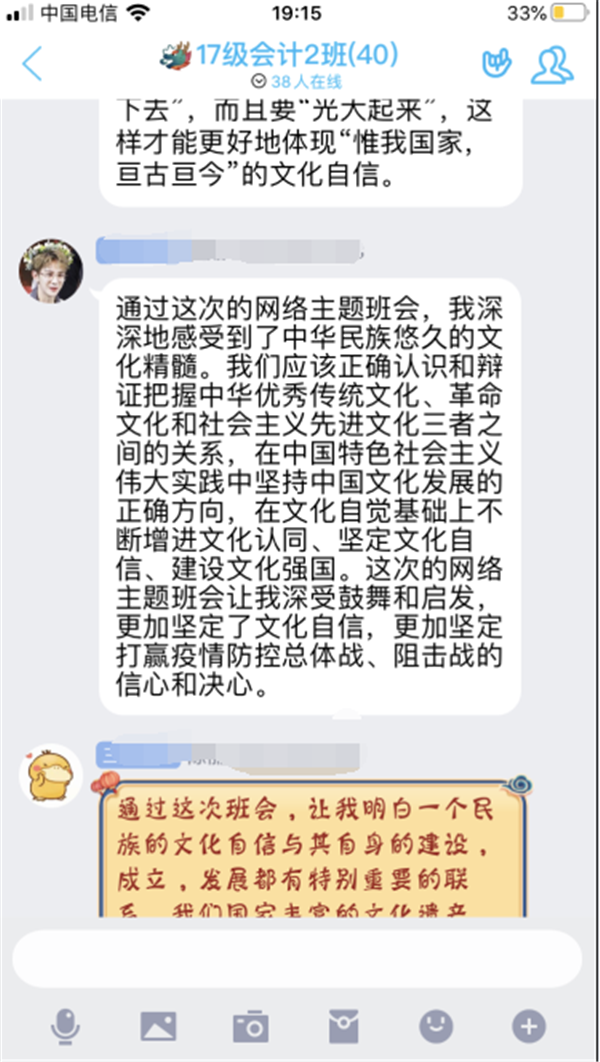Open the camera to take a photo
Viewport: 600px width, 1062px height.
(x=250, y=1026)
